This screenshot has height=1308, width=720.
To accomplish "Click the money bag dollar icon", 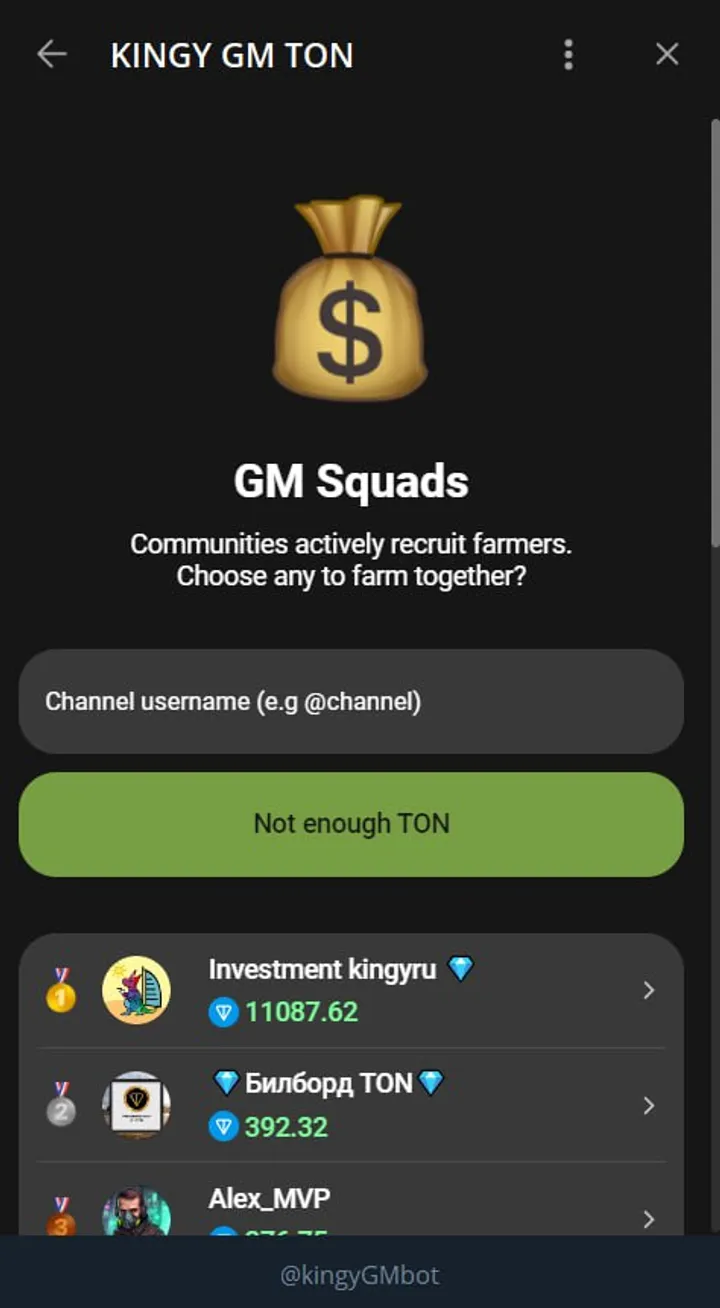I will click(x=350, y=300).
